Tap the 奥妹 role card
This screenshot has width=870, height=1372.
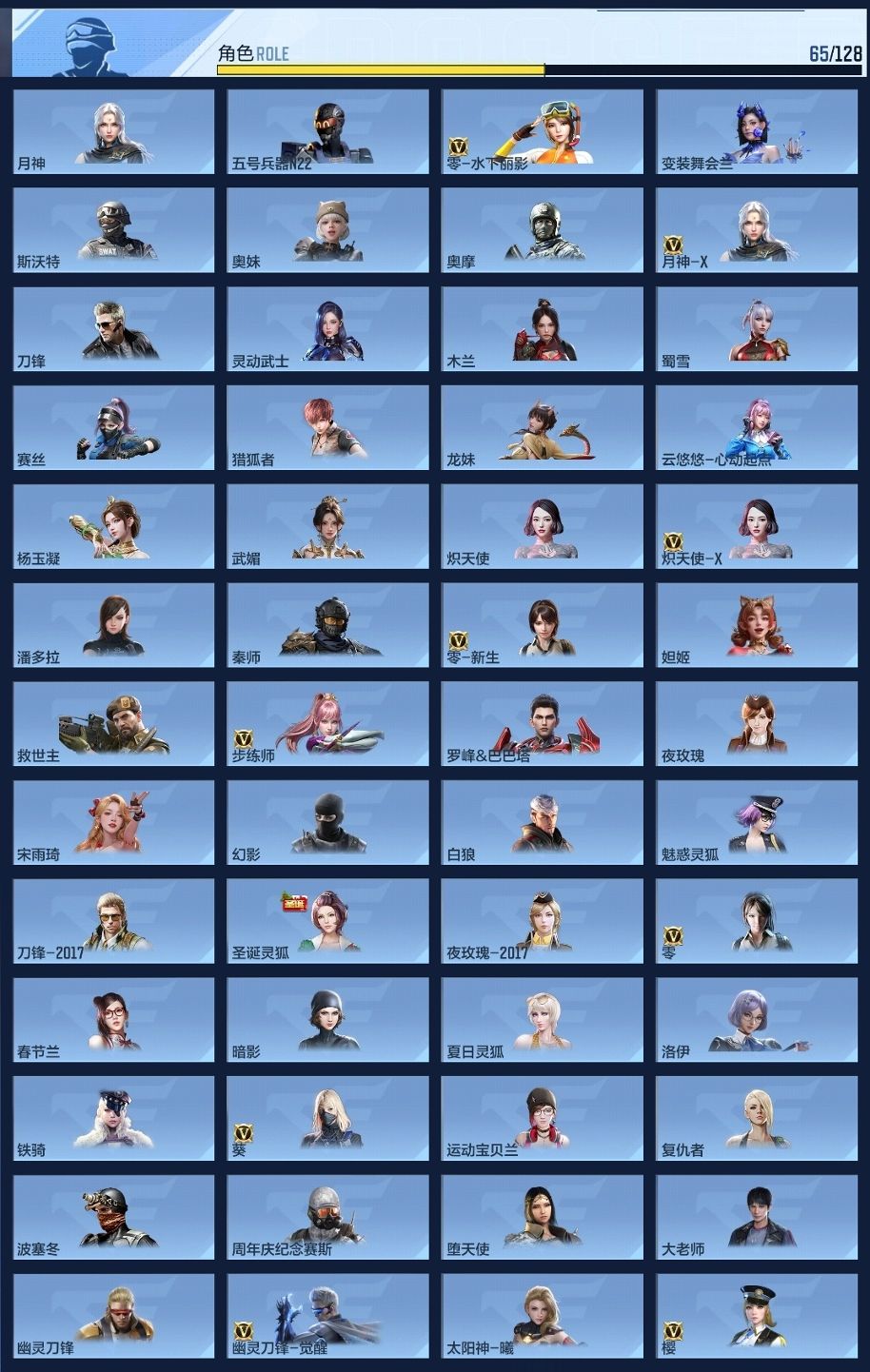[327, 230]
